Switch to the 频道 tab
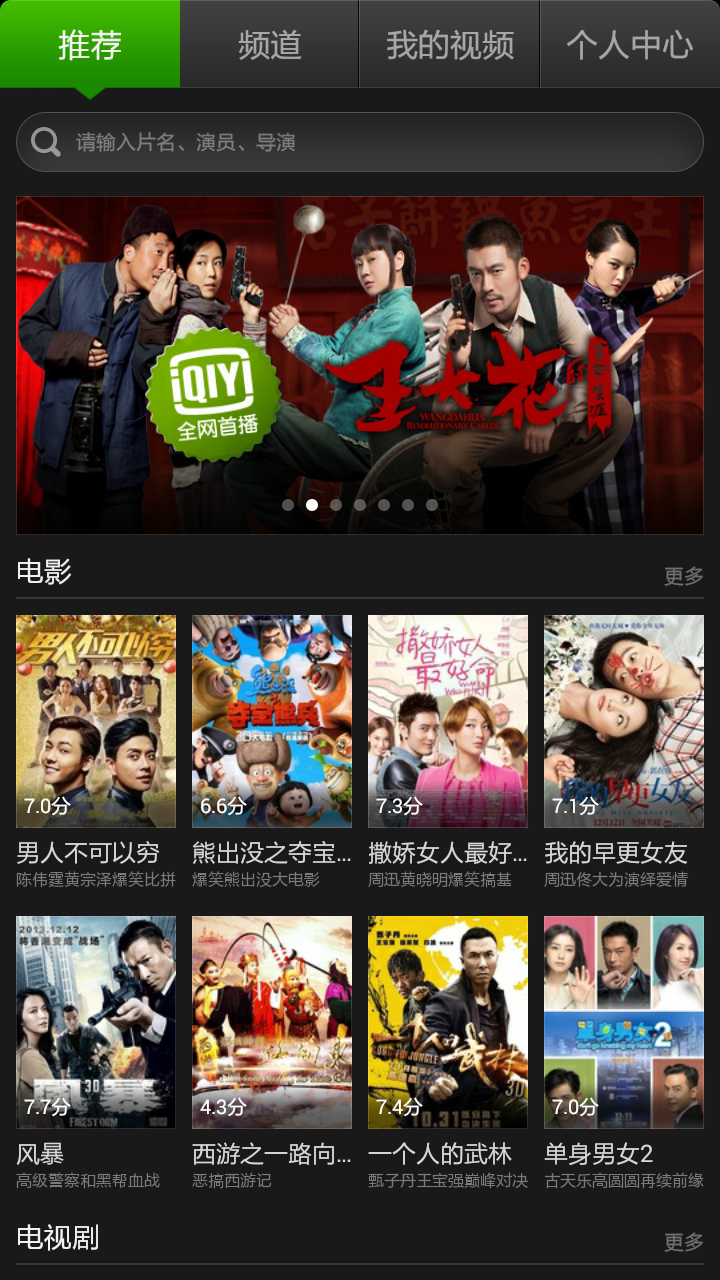 [270, 44]
